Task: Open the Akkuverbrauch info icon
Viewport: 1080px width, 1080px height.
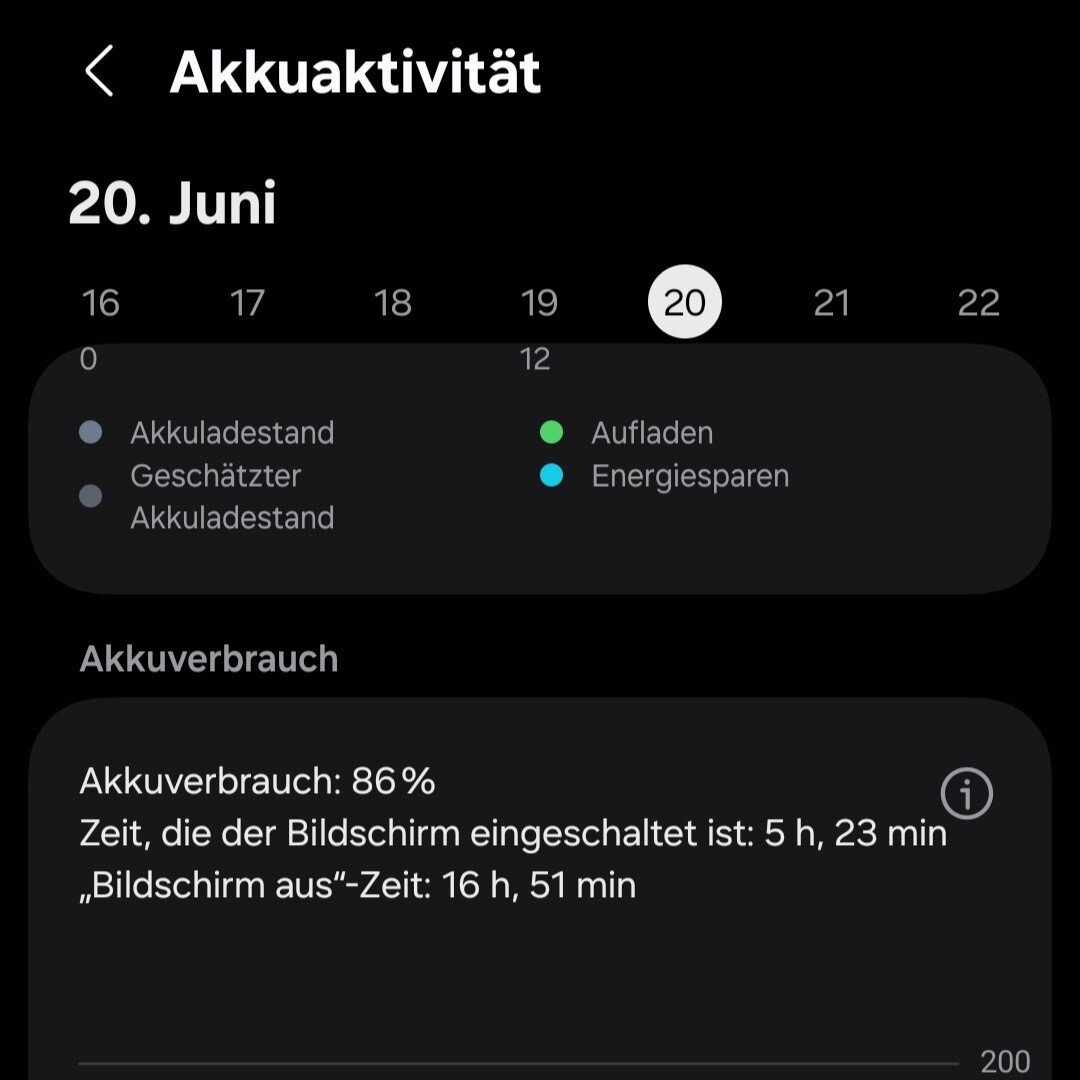Action: [967, 795]
